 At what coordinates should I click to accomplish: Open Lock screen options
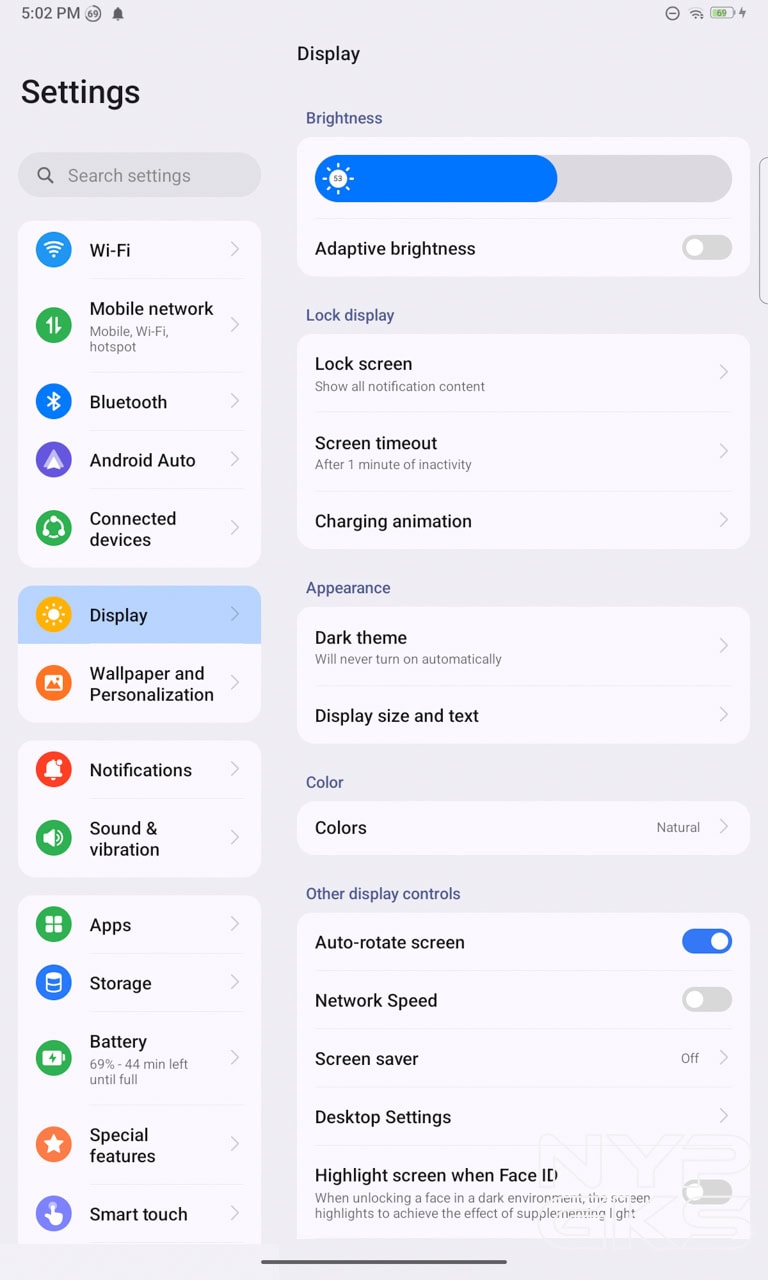click(x=522, y=373)
